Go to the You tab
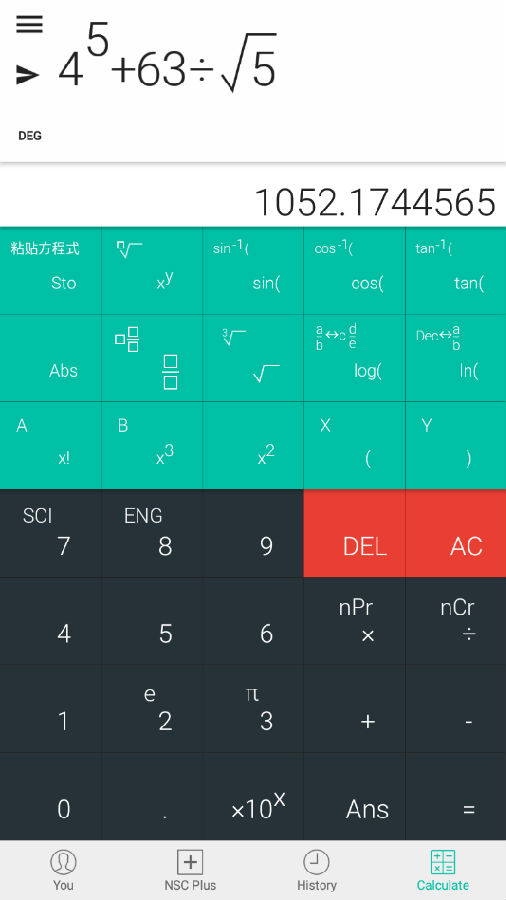Image resolution: width=506 pixels, height=900 pixels. click(63, 871)
